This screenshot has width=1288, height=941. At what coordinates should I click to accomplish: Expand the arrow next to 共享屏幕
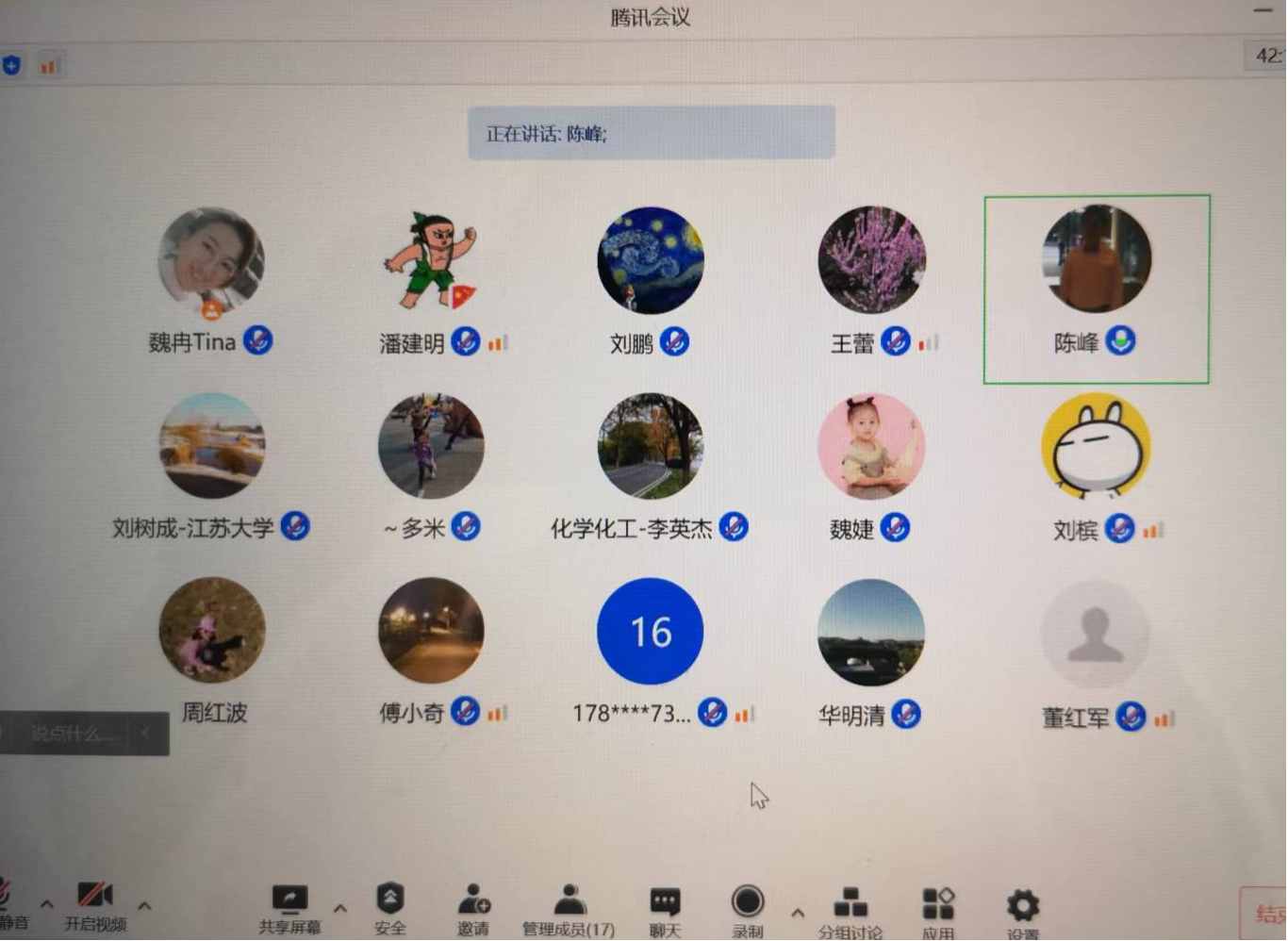pos(340,909)
